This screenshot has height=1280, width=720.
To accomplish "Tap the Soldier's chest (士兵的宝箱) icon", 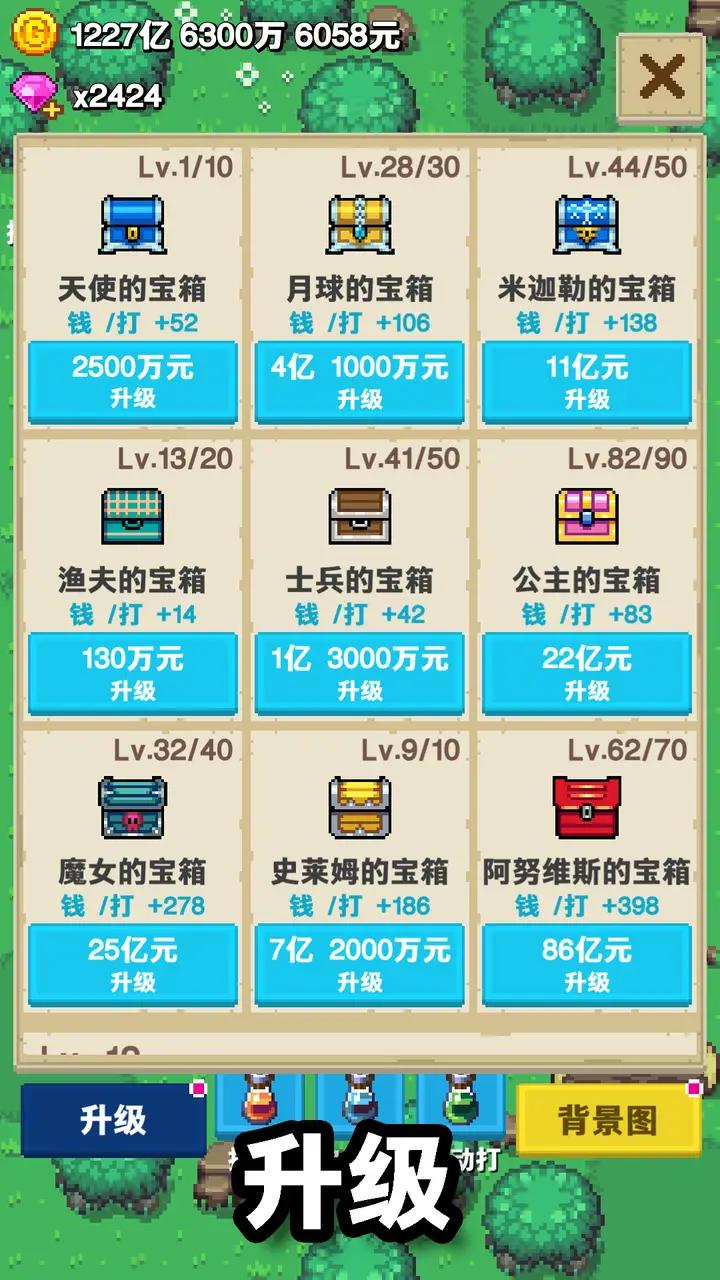I will [358, 517].
